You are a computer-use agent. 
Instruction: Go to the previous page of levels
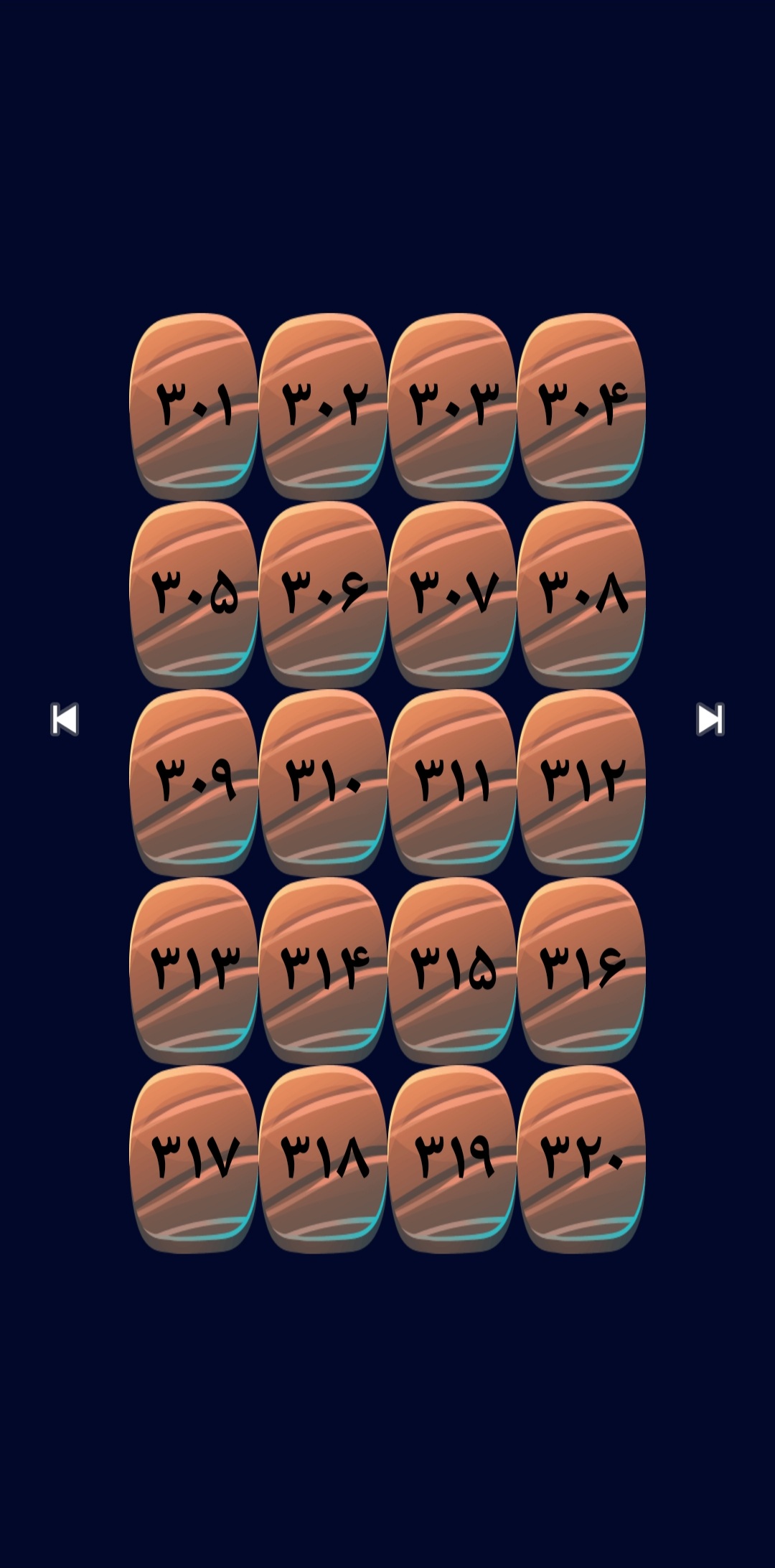point(65,719)
